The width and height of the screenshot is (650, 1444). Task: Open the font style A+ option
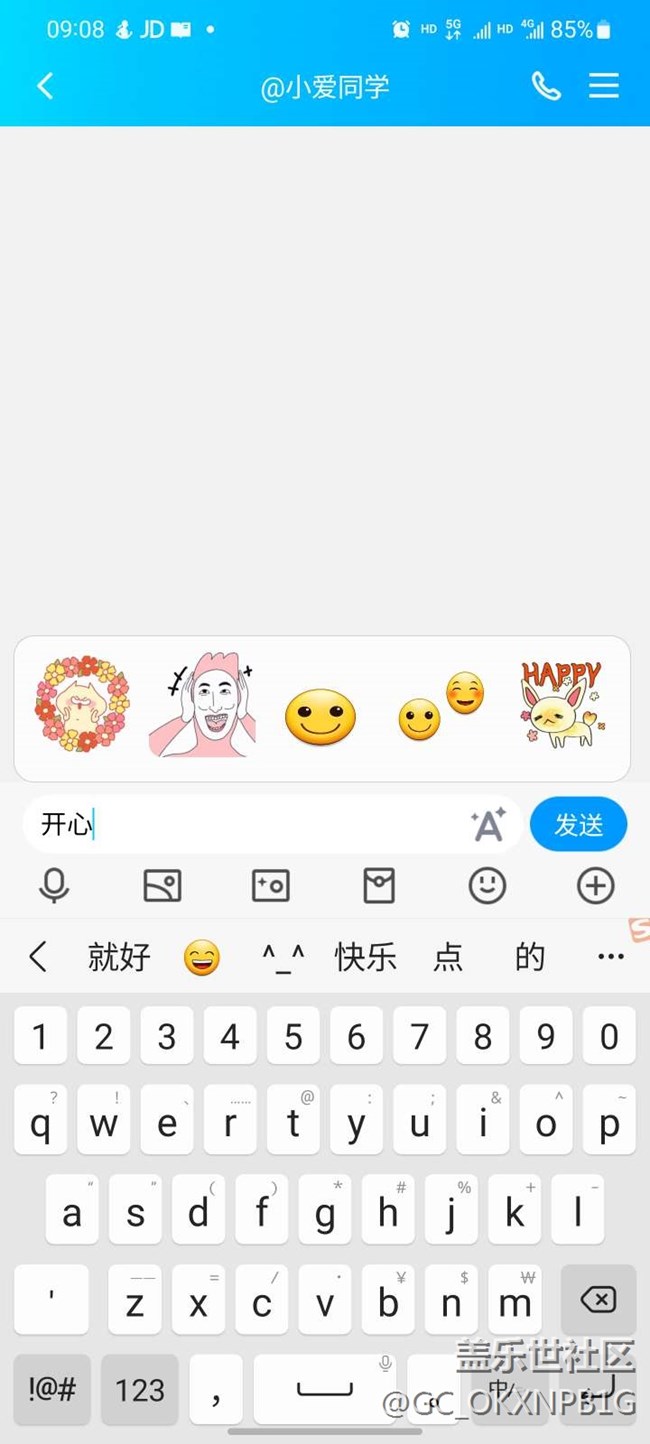pos(488,825)
